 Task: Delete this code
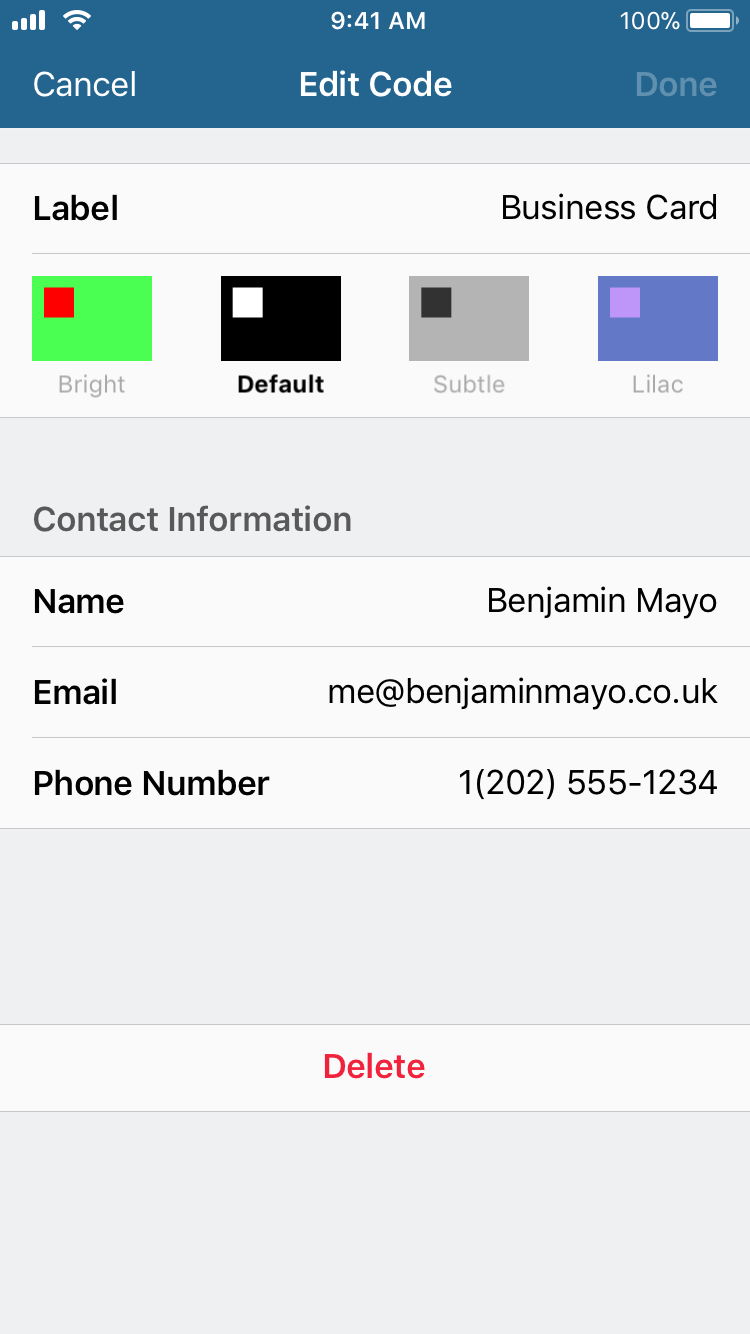point(375,1067)
